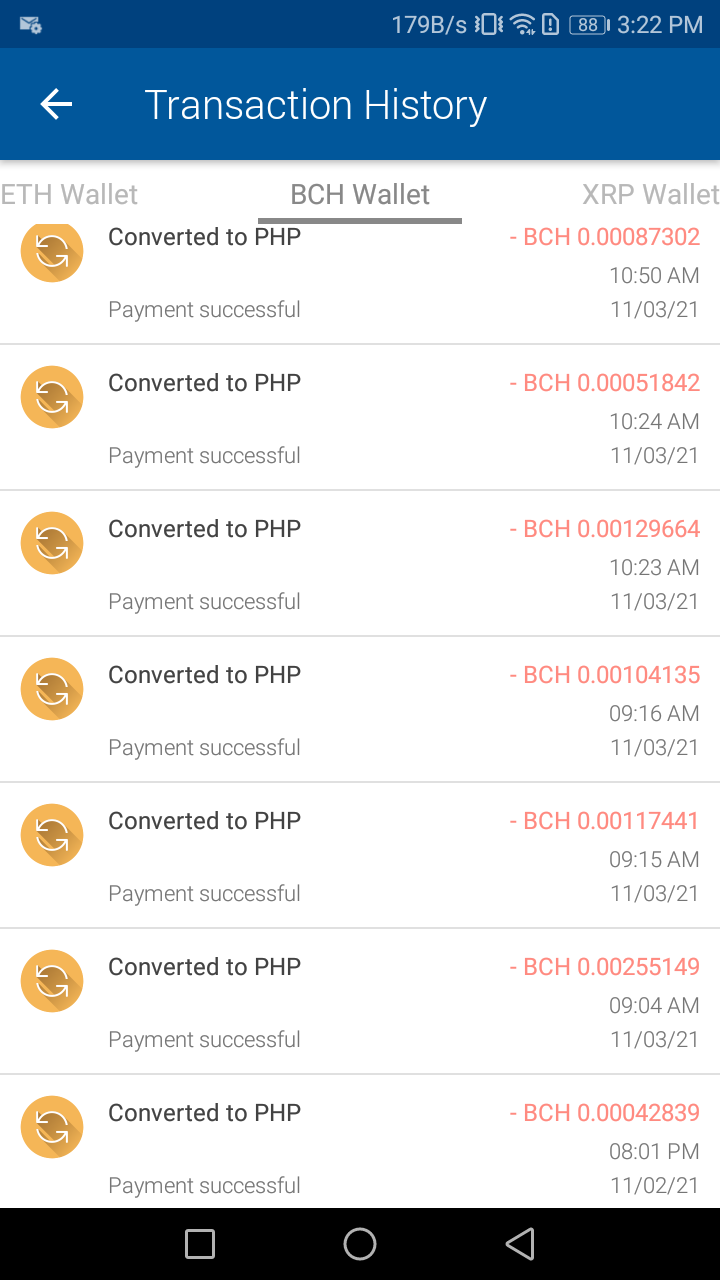
Task: Open recent apps from the navigation bar
Action: (x=200, y=1244)
